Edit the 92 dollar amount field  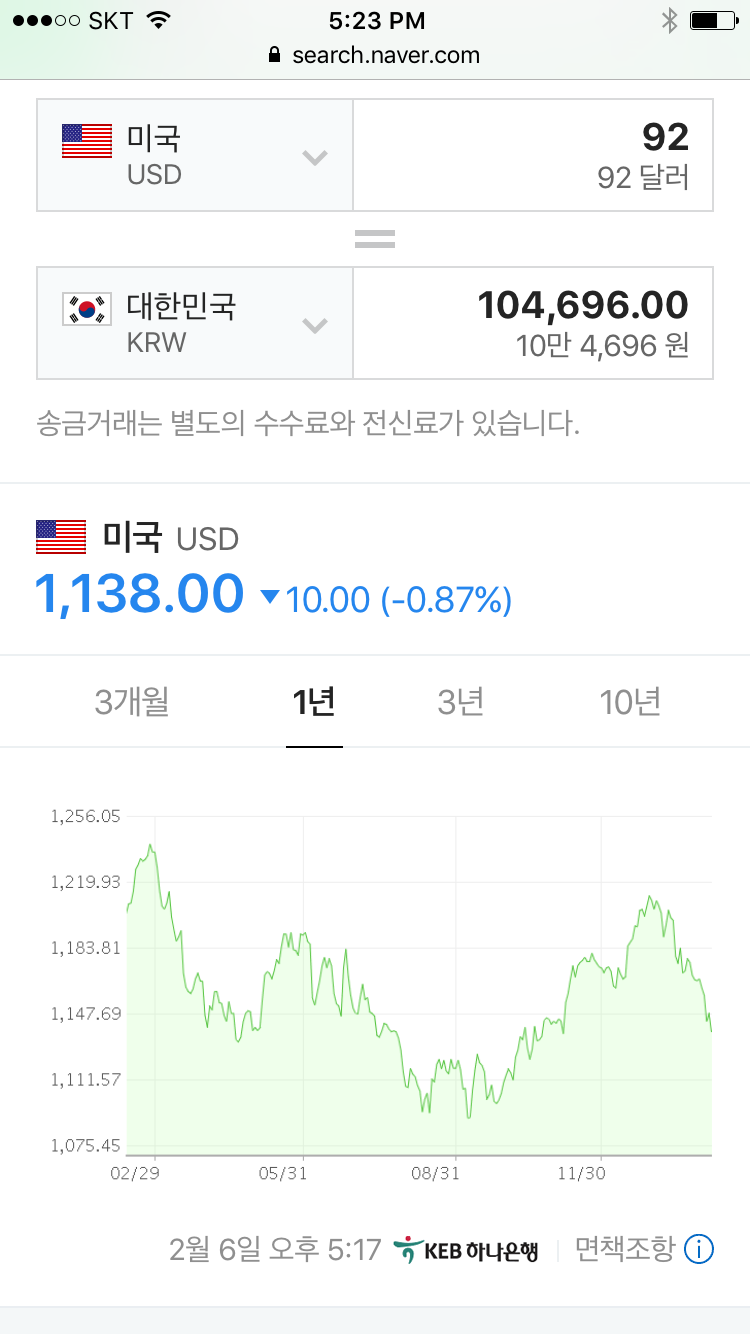(533, 155)
